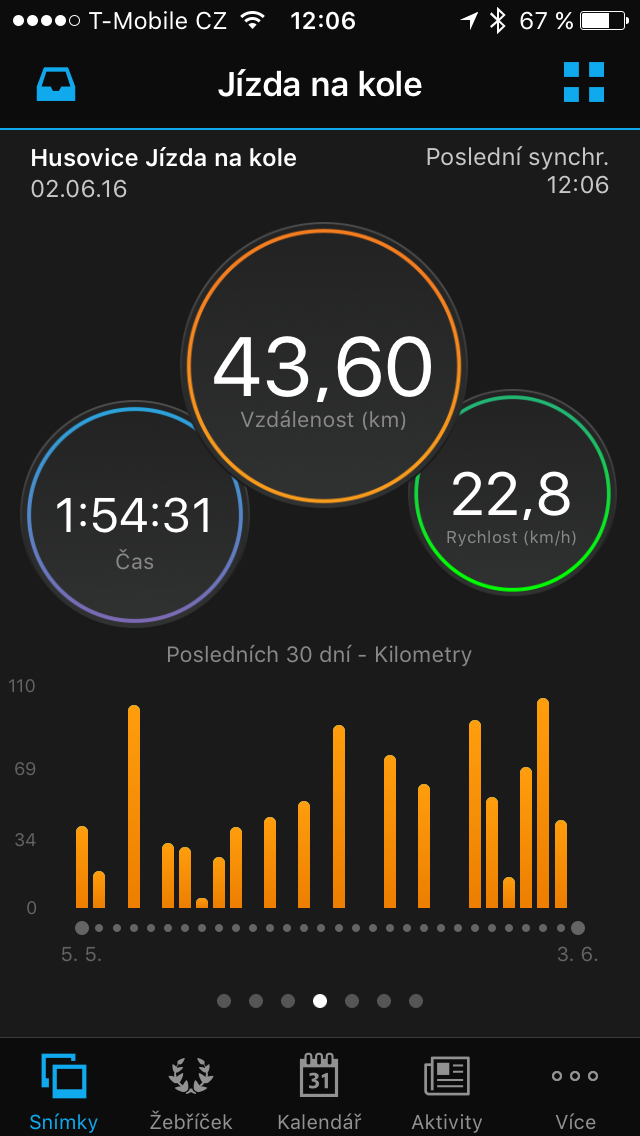Tap the page indicator dots
The height and width of the screenshot is (1136, 640).
click(320, 1001)
